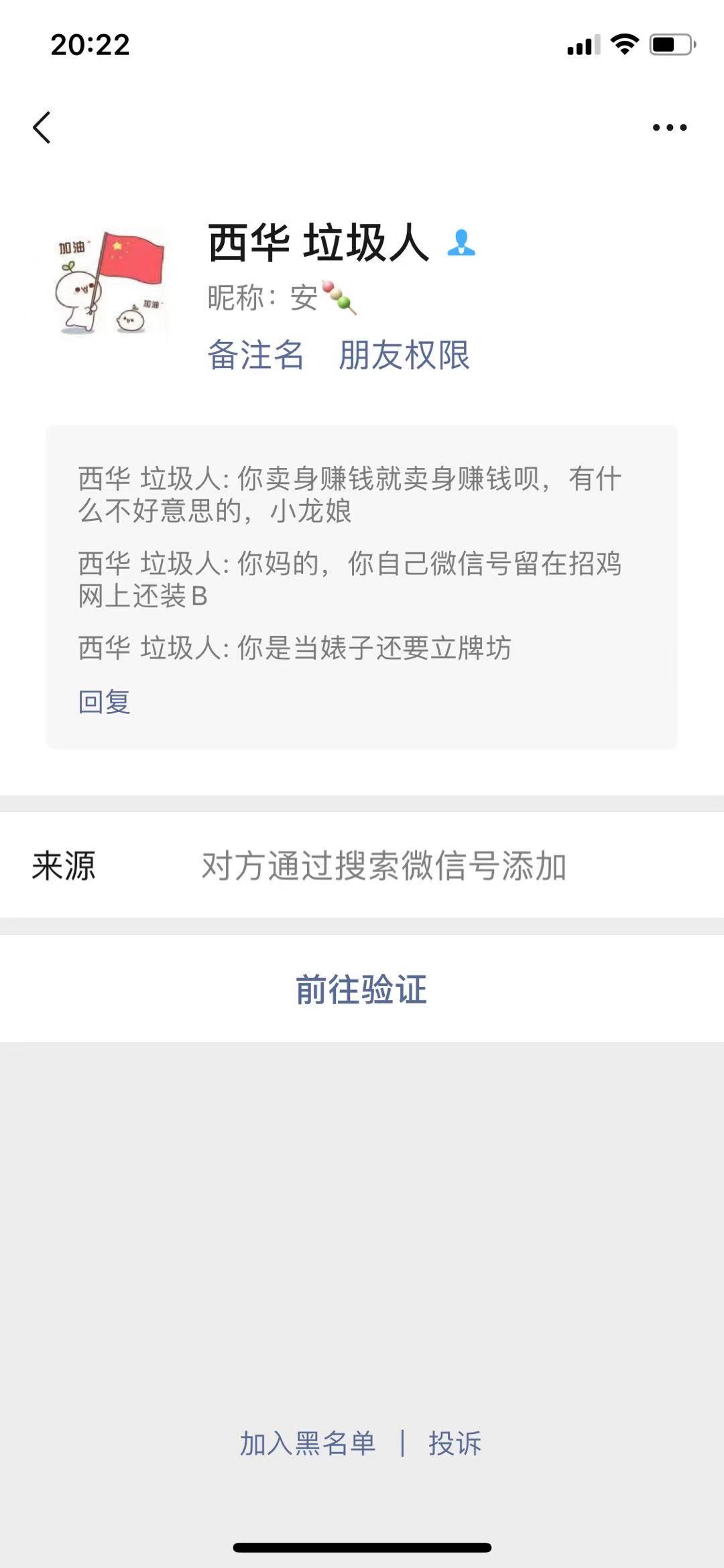Add this contact to blacklist via 加入黑名单

pyautogui.click(x=308, y=1443)
